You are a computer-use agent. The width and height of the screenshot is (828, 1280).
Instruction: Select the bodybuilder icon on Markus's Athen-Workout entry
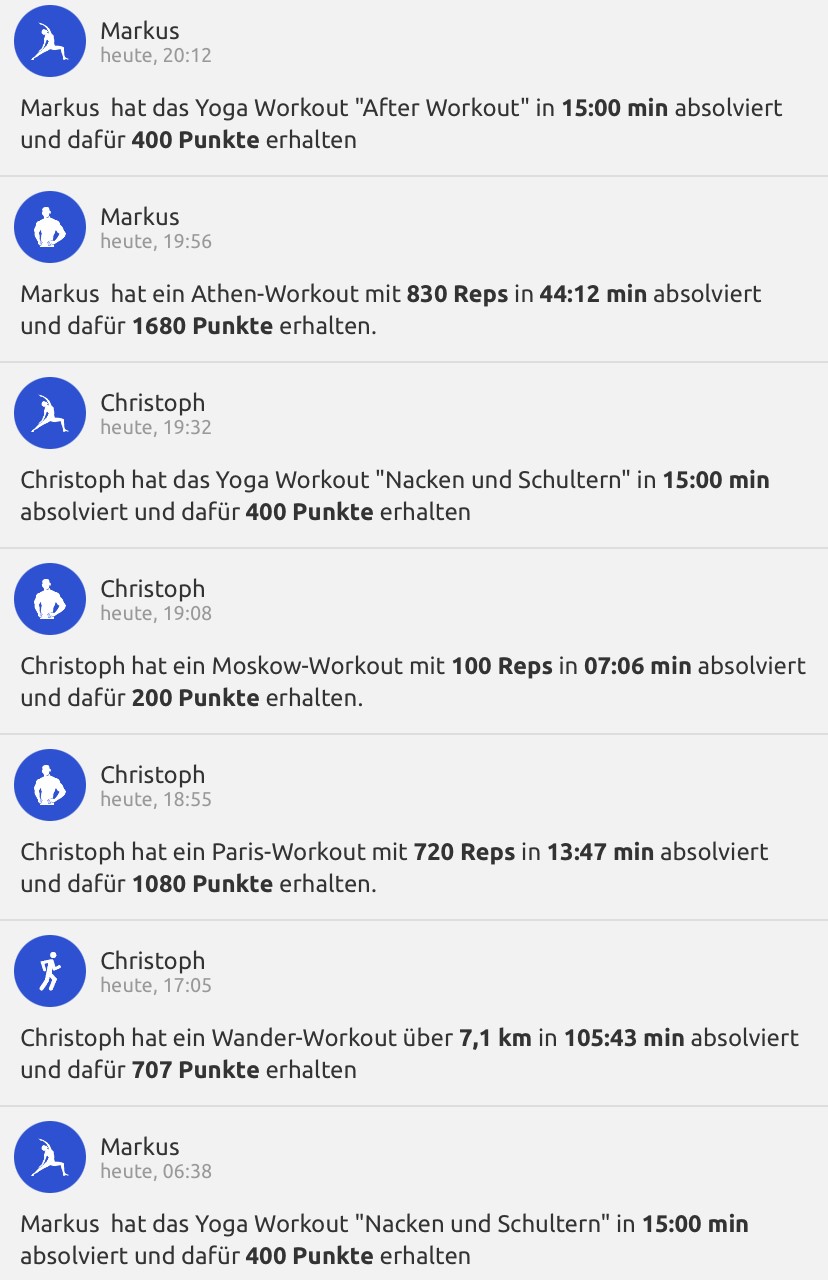coord(49,227)
